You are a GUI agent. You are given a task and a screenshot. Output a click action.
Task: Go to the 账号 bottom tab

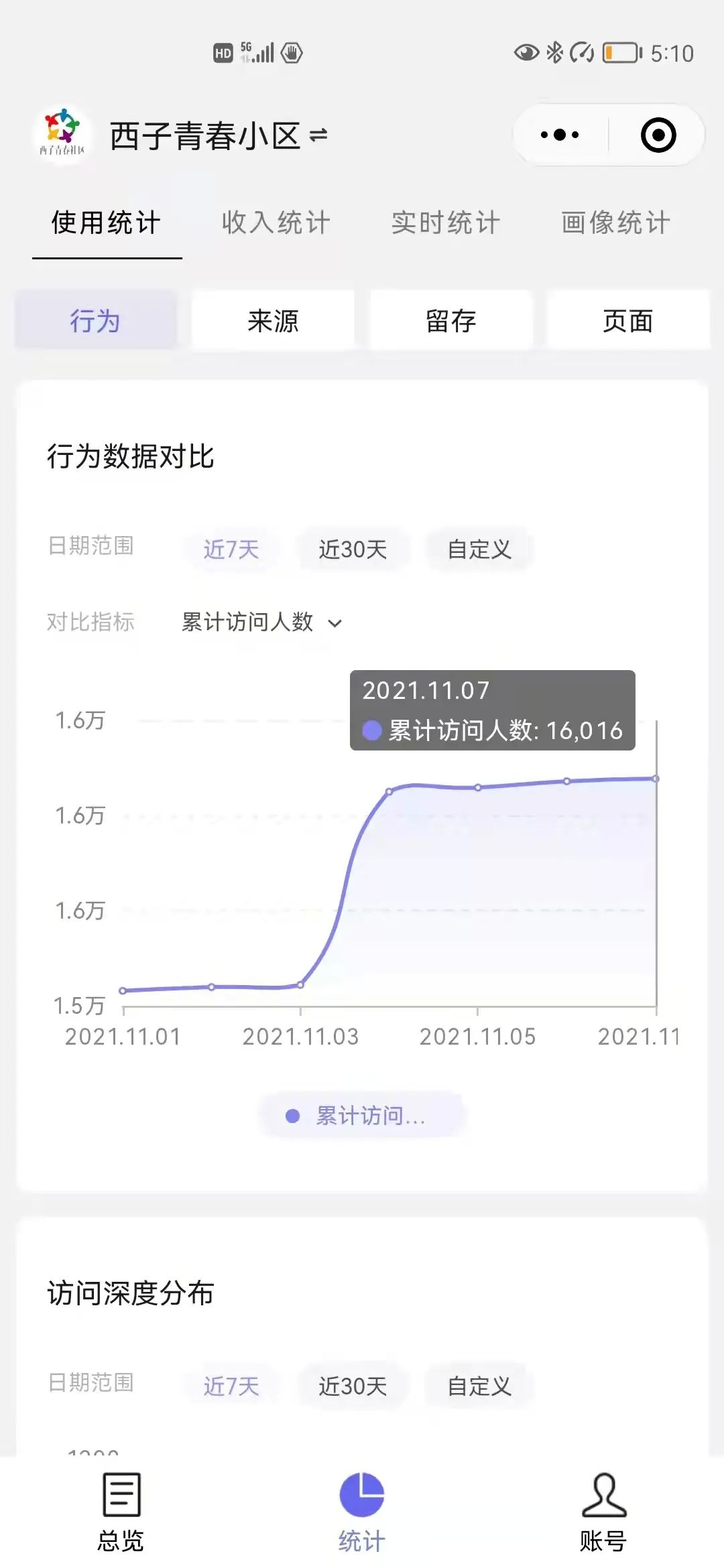click(603, 1512)
